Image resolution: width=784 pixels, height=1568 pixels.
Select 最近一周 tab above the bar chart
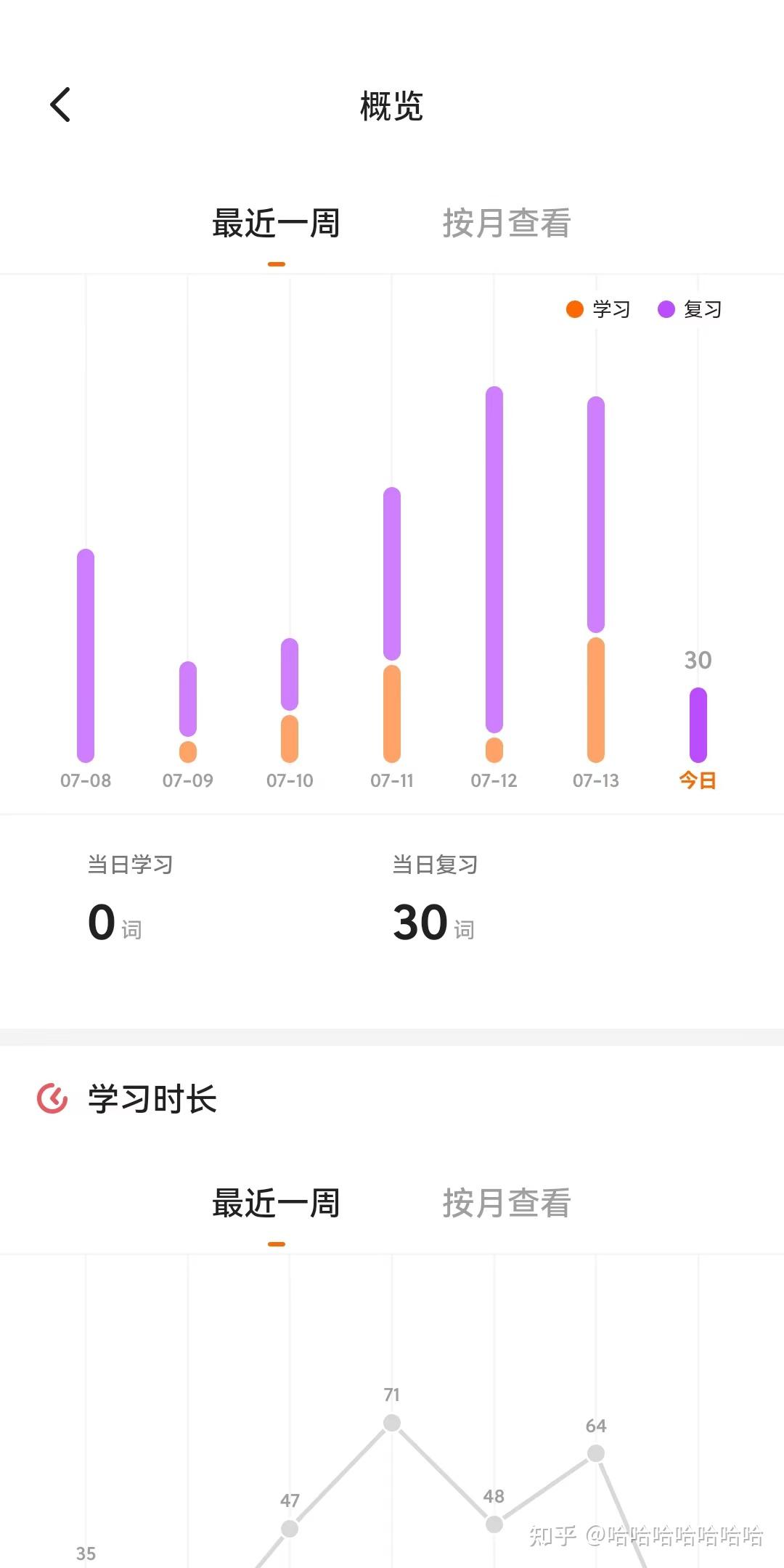(276, 224)
